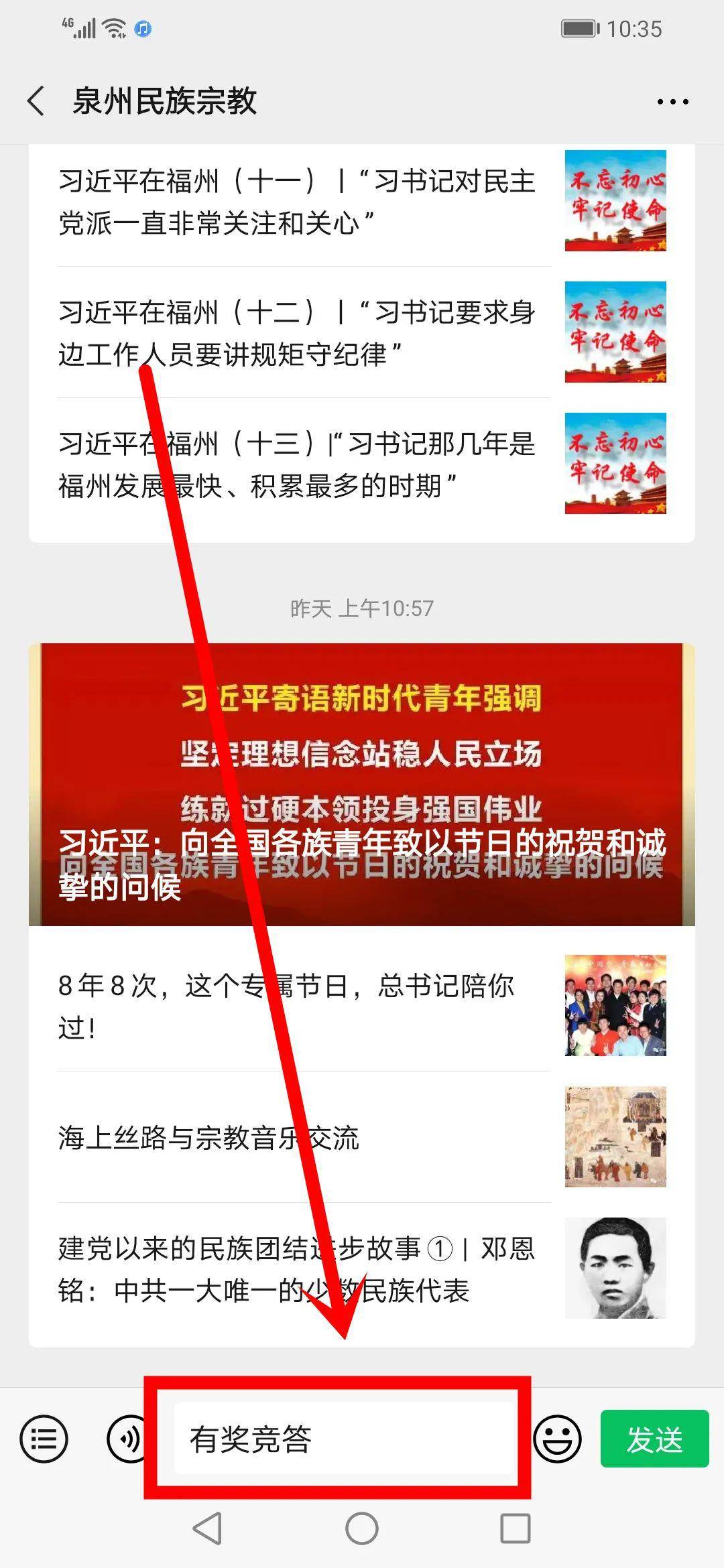The width and height of the screenshot is (724, 1568).
Task: Open the emoji picker
Action: point(557,1438)
